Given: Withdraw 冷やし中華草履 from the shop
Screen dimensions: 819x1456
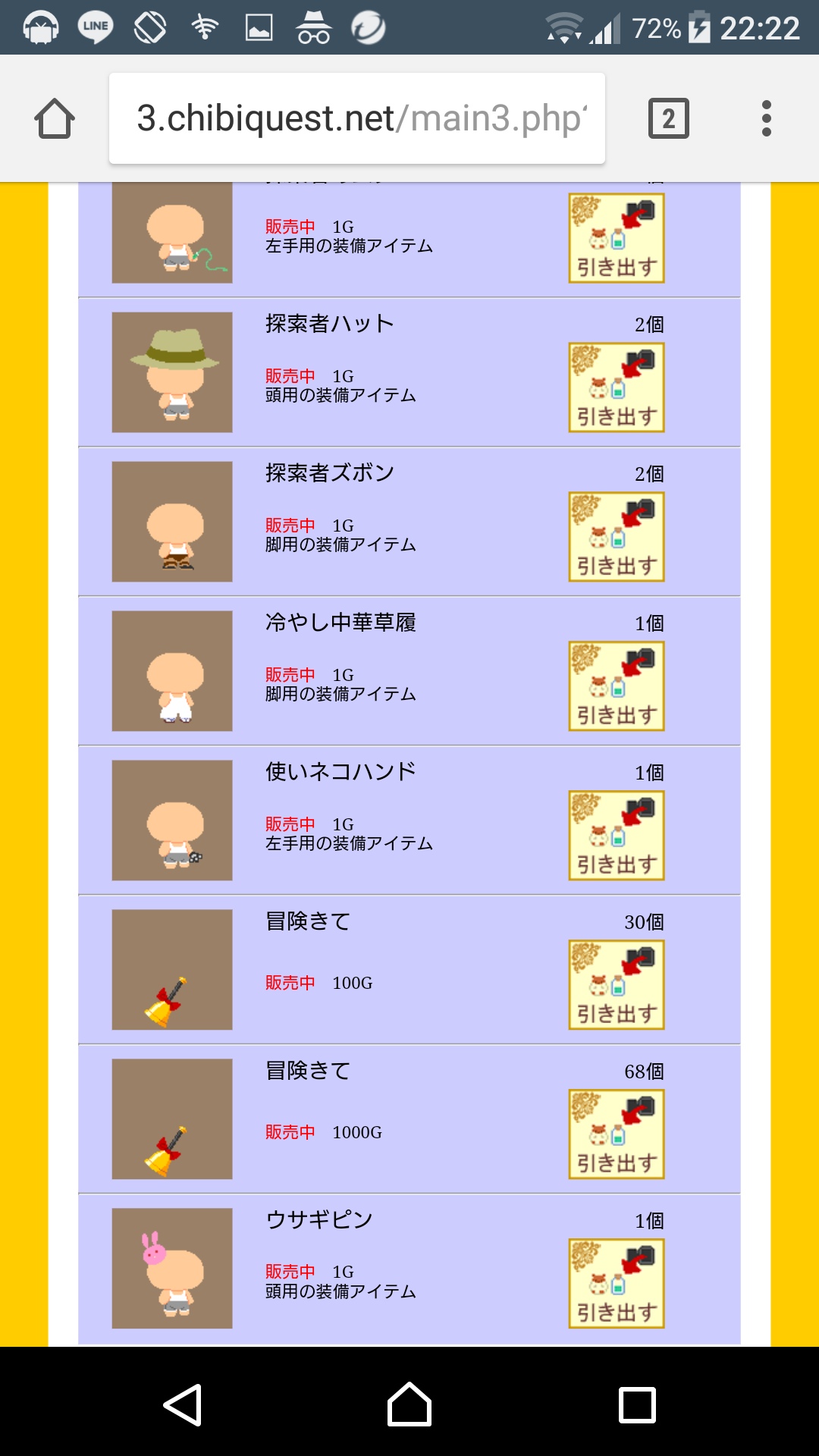Looking at the screenshot, I should click(x=617, y=686).
